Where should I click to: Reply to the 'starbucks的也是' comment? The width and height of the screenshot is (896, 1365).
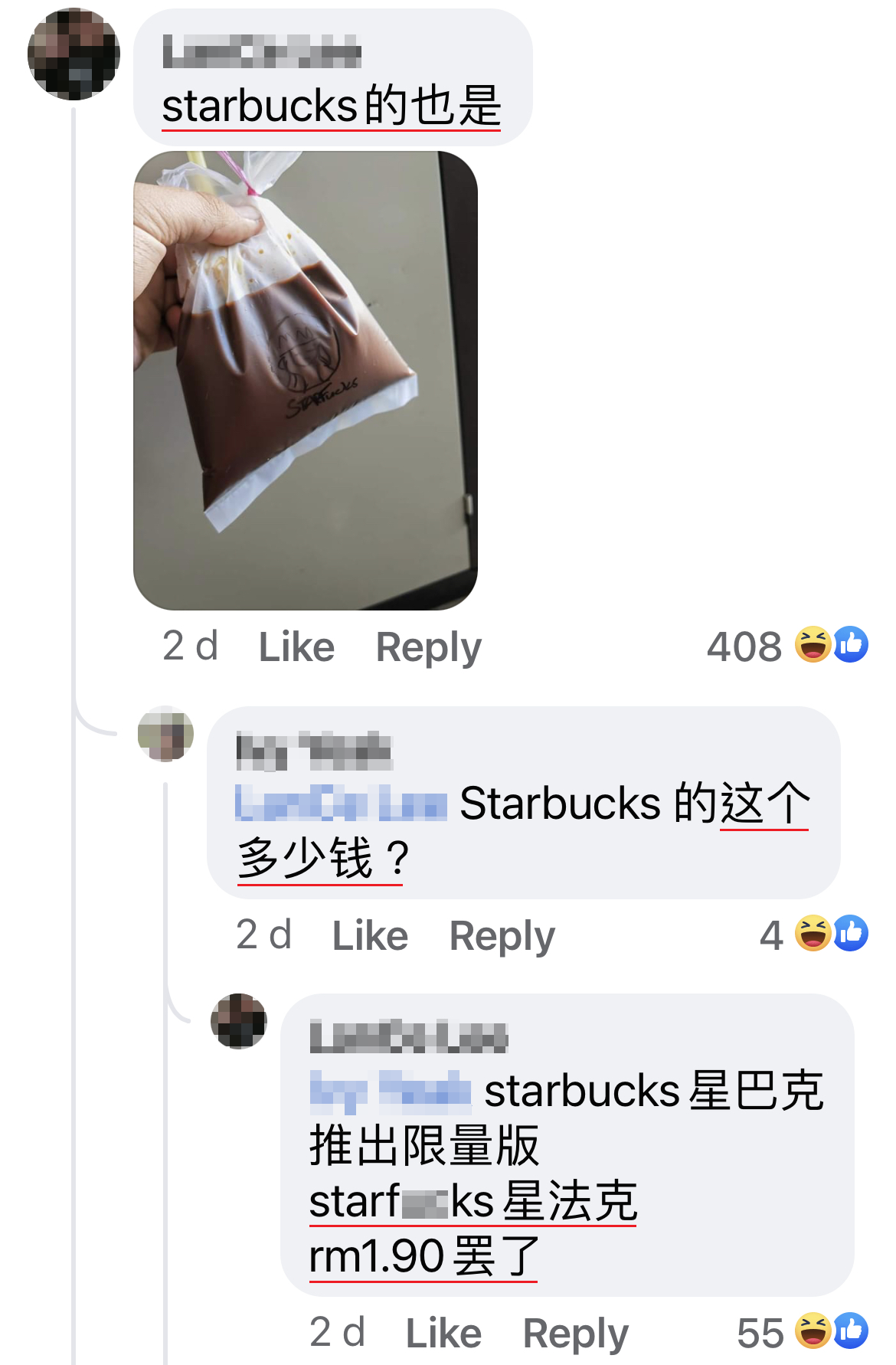click(428, 647)
